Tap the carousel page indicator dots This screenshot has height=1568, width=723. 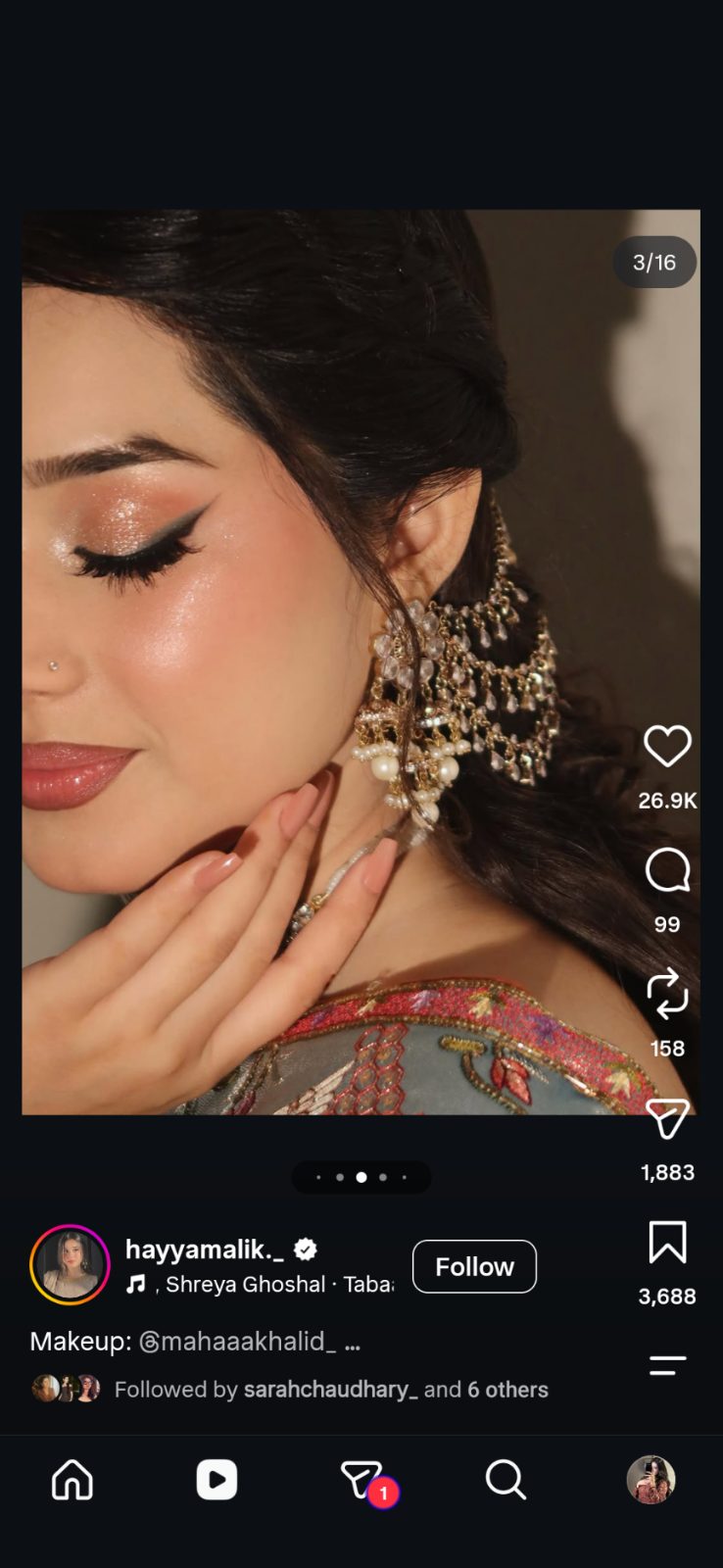point(361,1177)
